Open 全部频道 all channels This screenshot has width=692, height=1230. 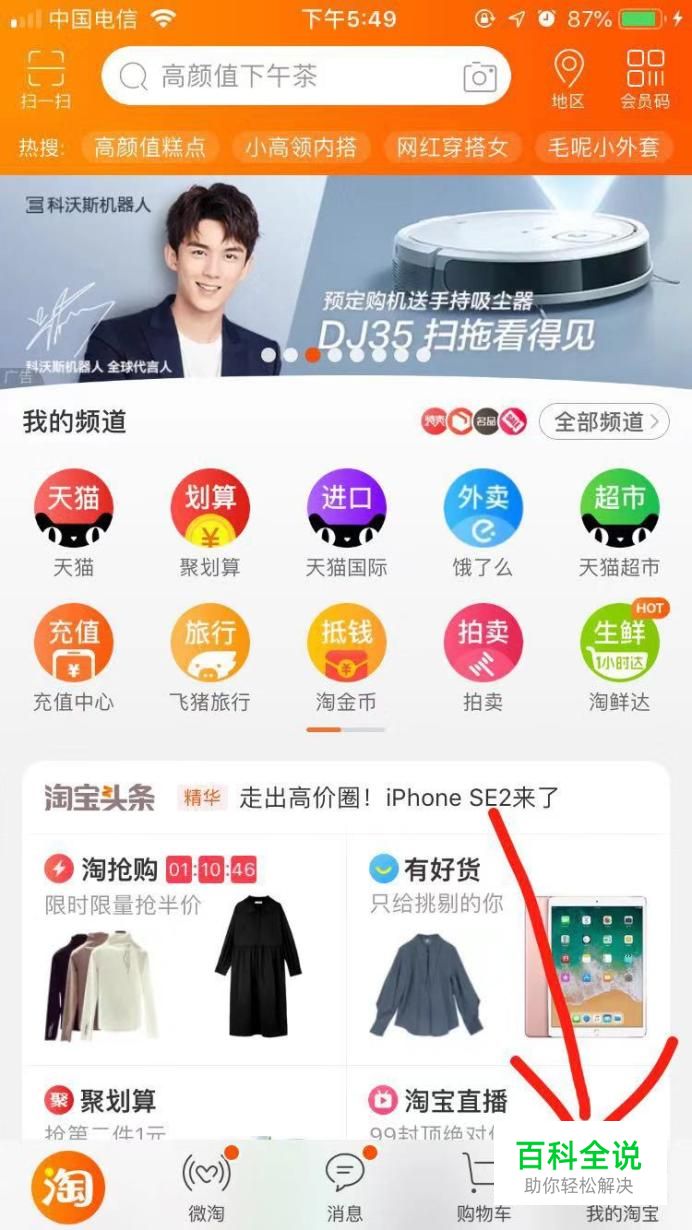coord(604,422)
